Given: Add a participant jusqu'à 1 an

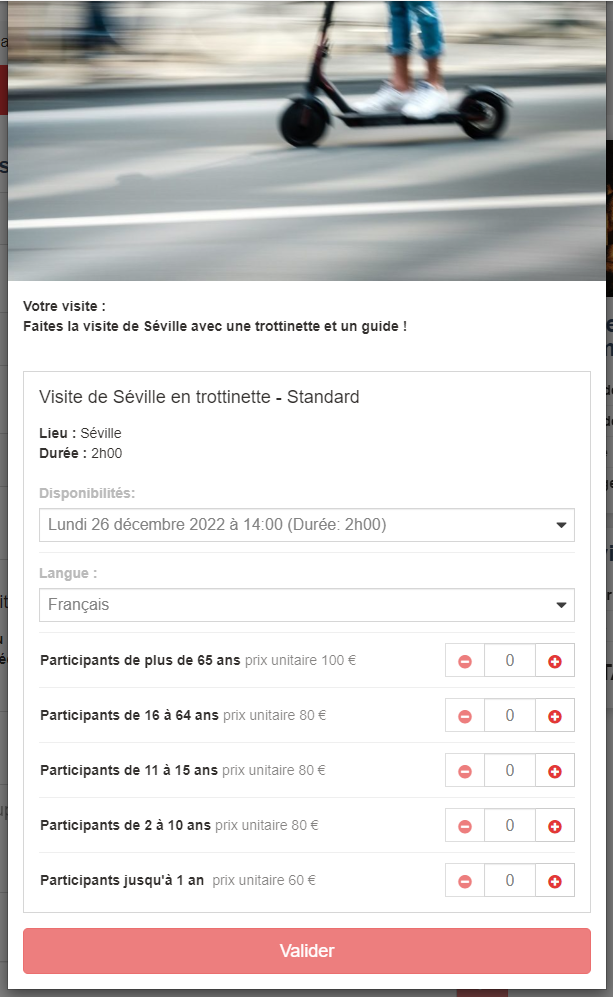Looking at the screenshot, I should [x=555, y=881].
